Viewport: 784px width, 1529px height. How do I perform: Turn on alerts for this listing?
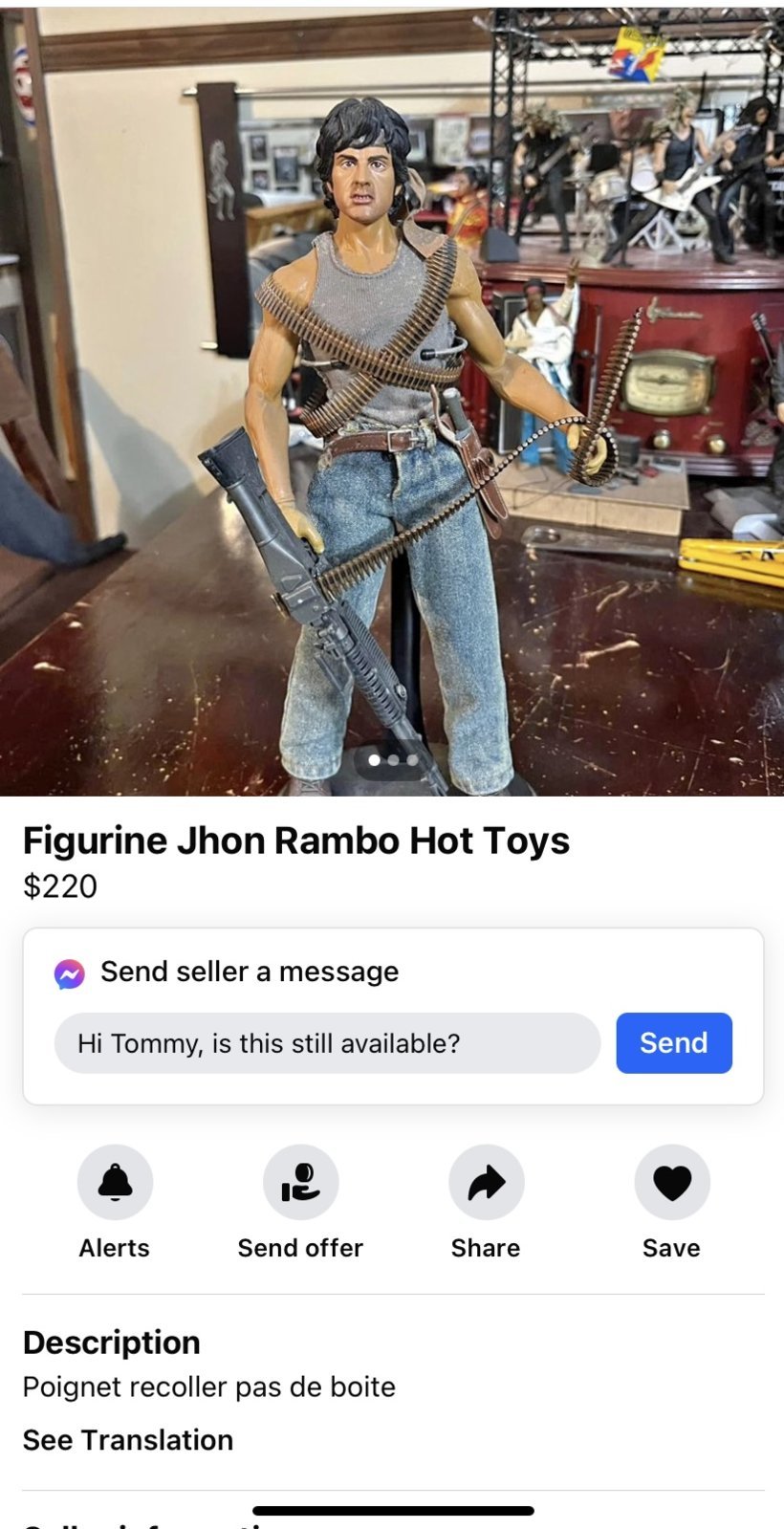[115, 1183]
